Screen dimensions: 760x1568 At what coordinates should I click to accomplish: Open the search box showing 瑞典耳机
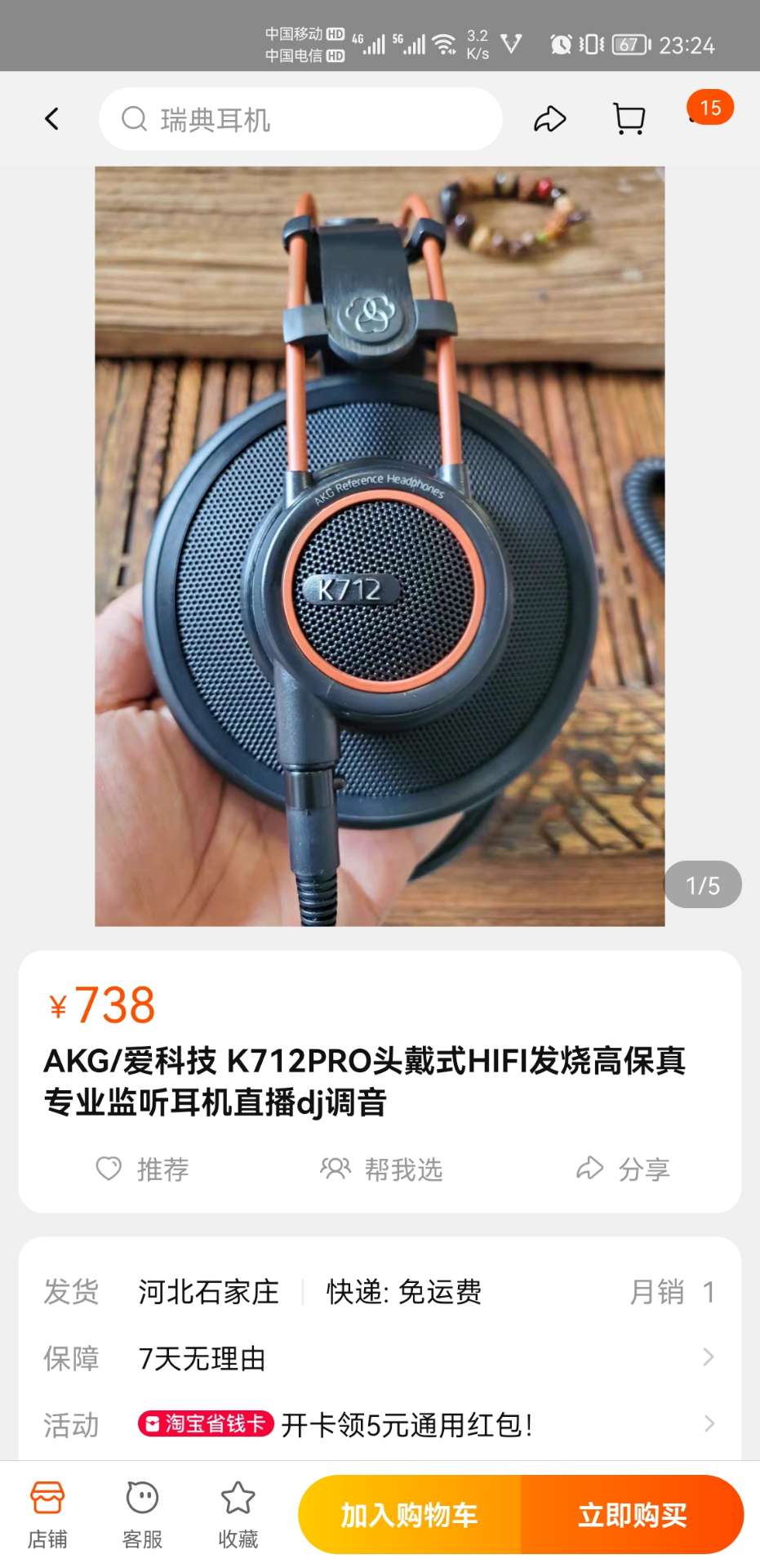pyautogui.click(x=300, y=119)
